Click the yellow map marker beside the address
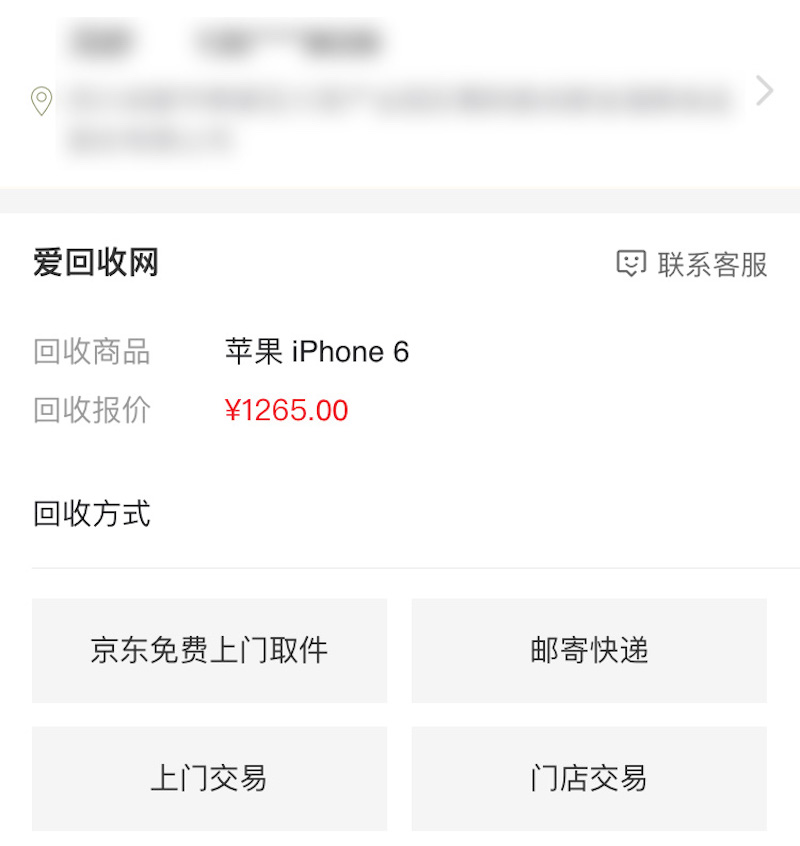The width and height of the screenshot is (800, 846). coord(40,100)
